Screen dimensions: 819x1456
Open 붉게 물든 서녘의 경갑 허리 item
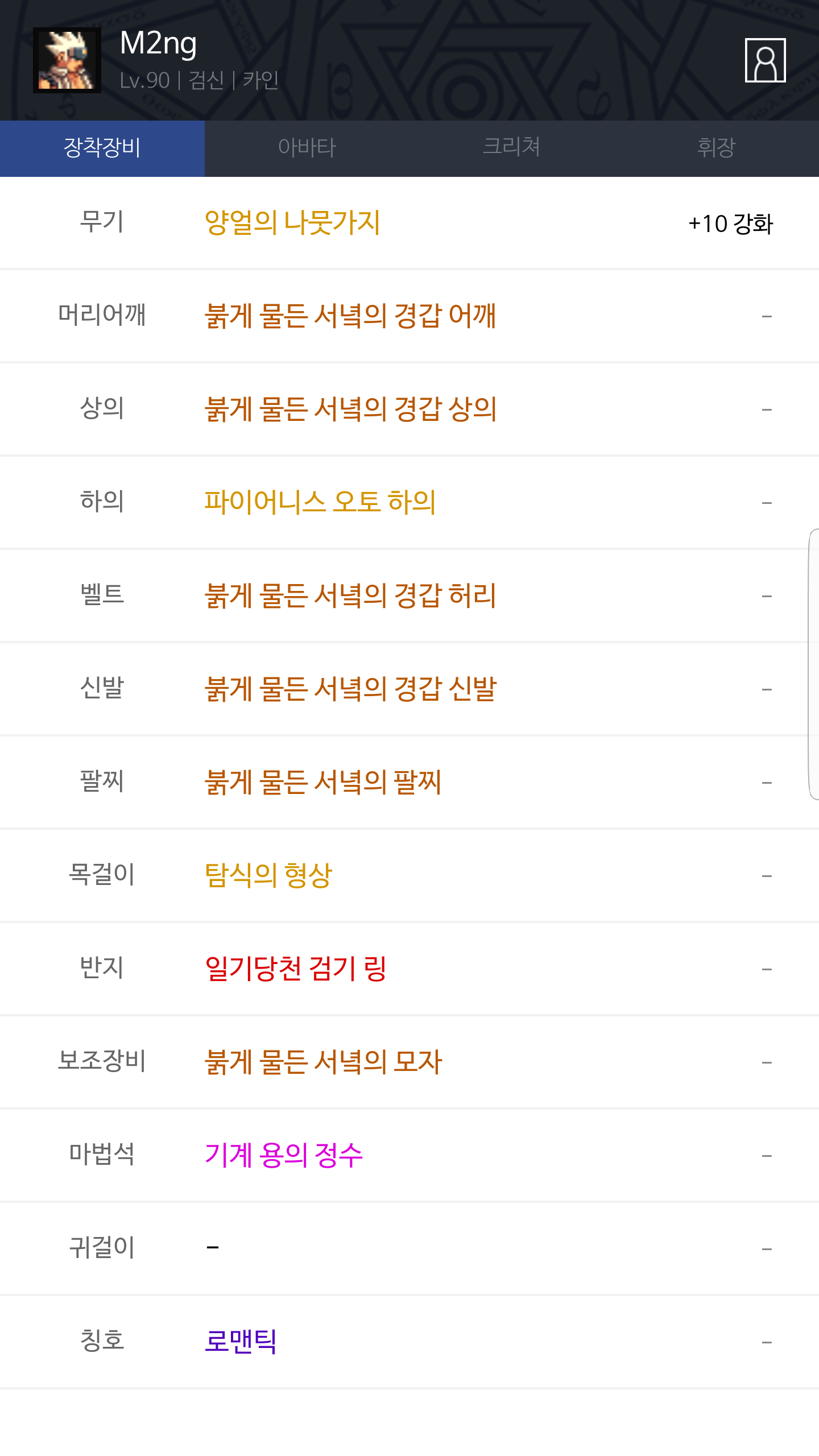click(x=350, y=595)
